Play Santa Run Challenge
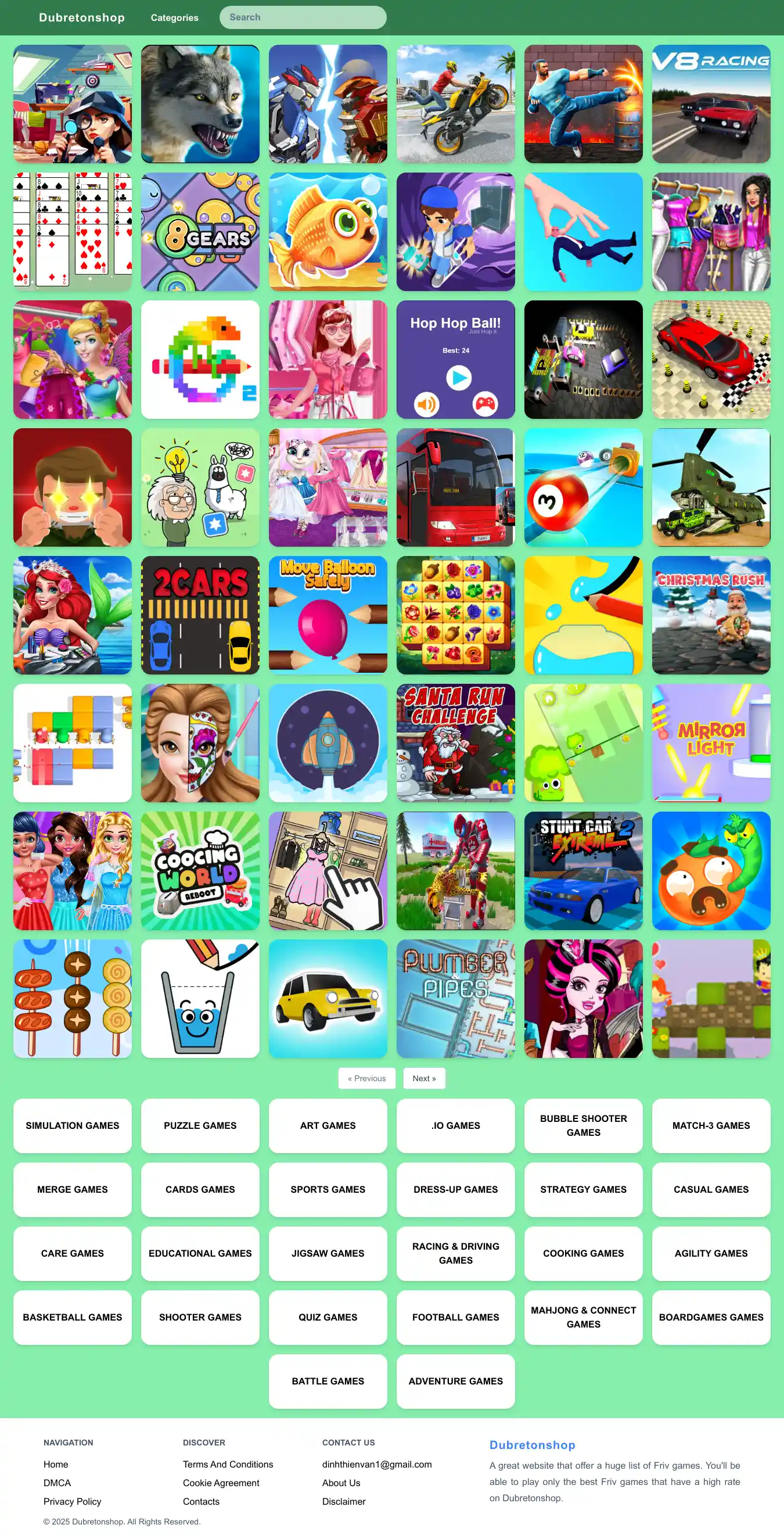Screen dimensions: 784x1539 point(455,742)
